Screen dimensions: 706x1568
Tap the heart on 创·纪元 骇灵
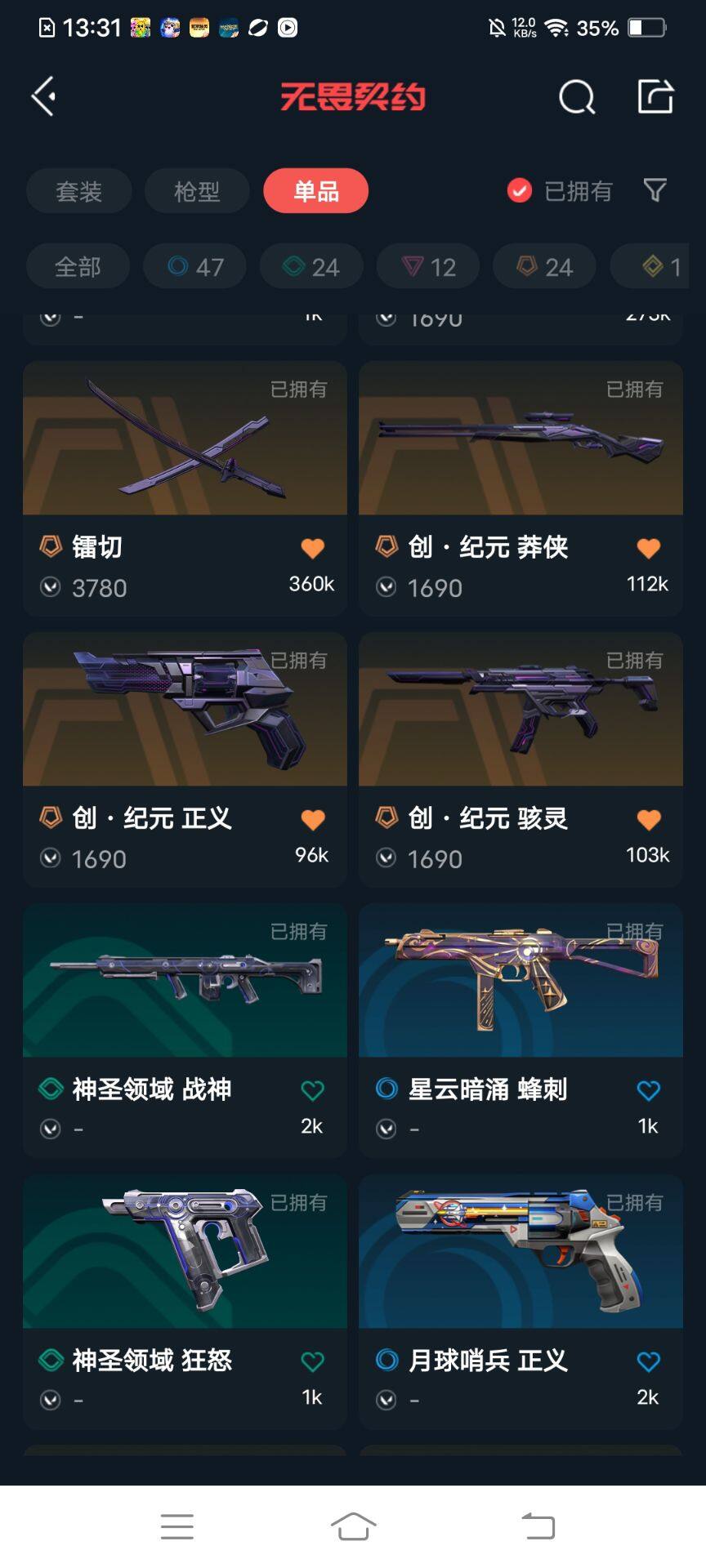click(x=649, y=820)
